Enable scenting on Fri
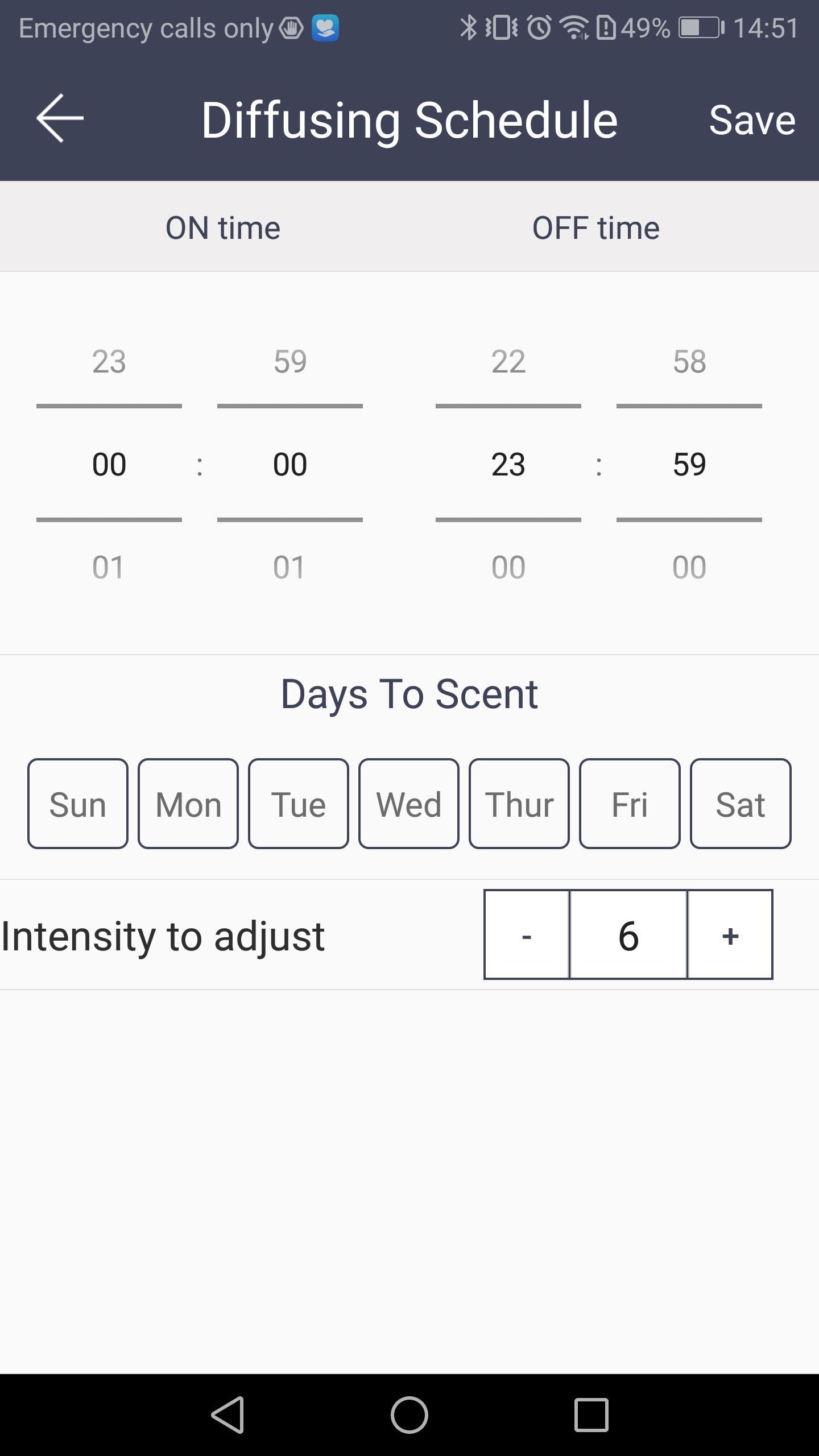Image resolution: width=819 pixels, height=1456 pixels. 630,804
